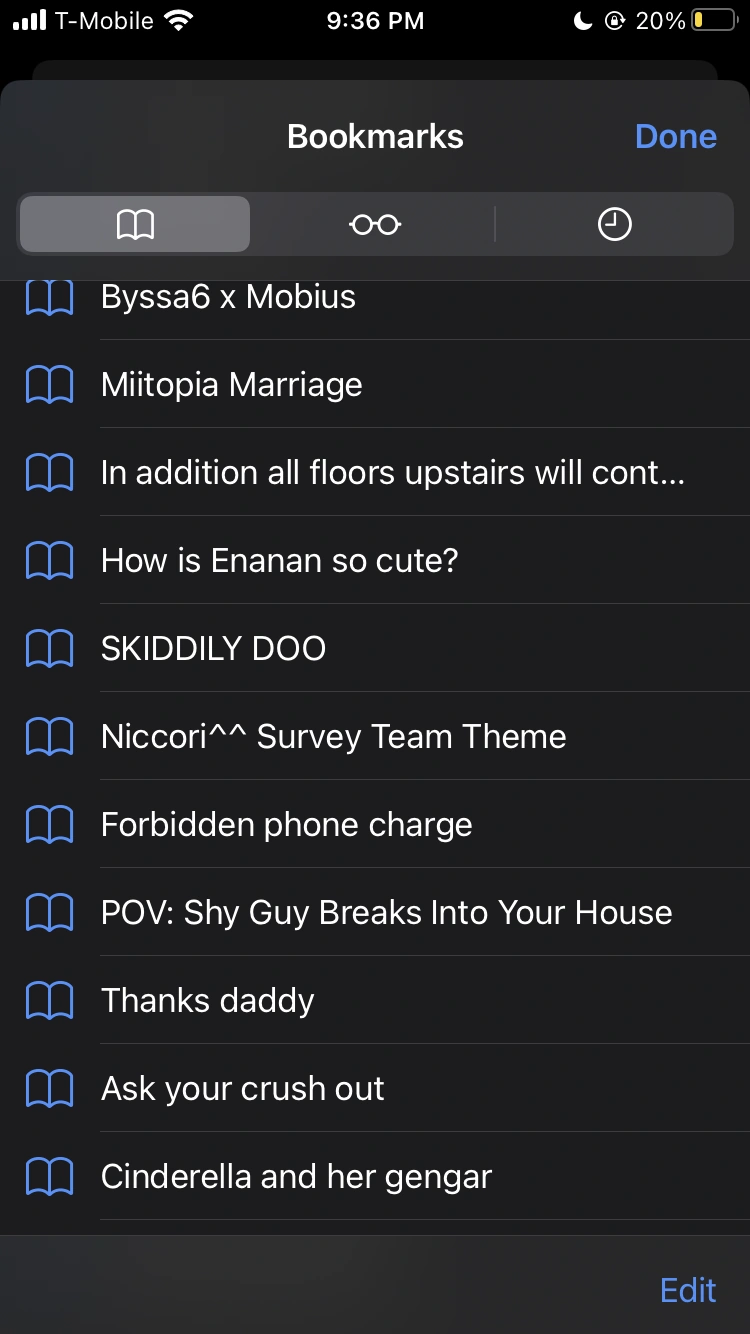Tap Done to close Bookmarks
Image resolution: width=750 pixels, height=1334 pixels.
675,137
